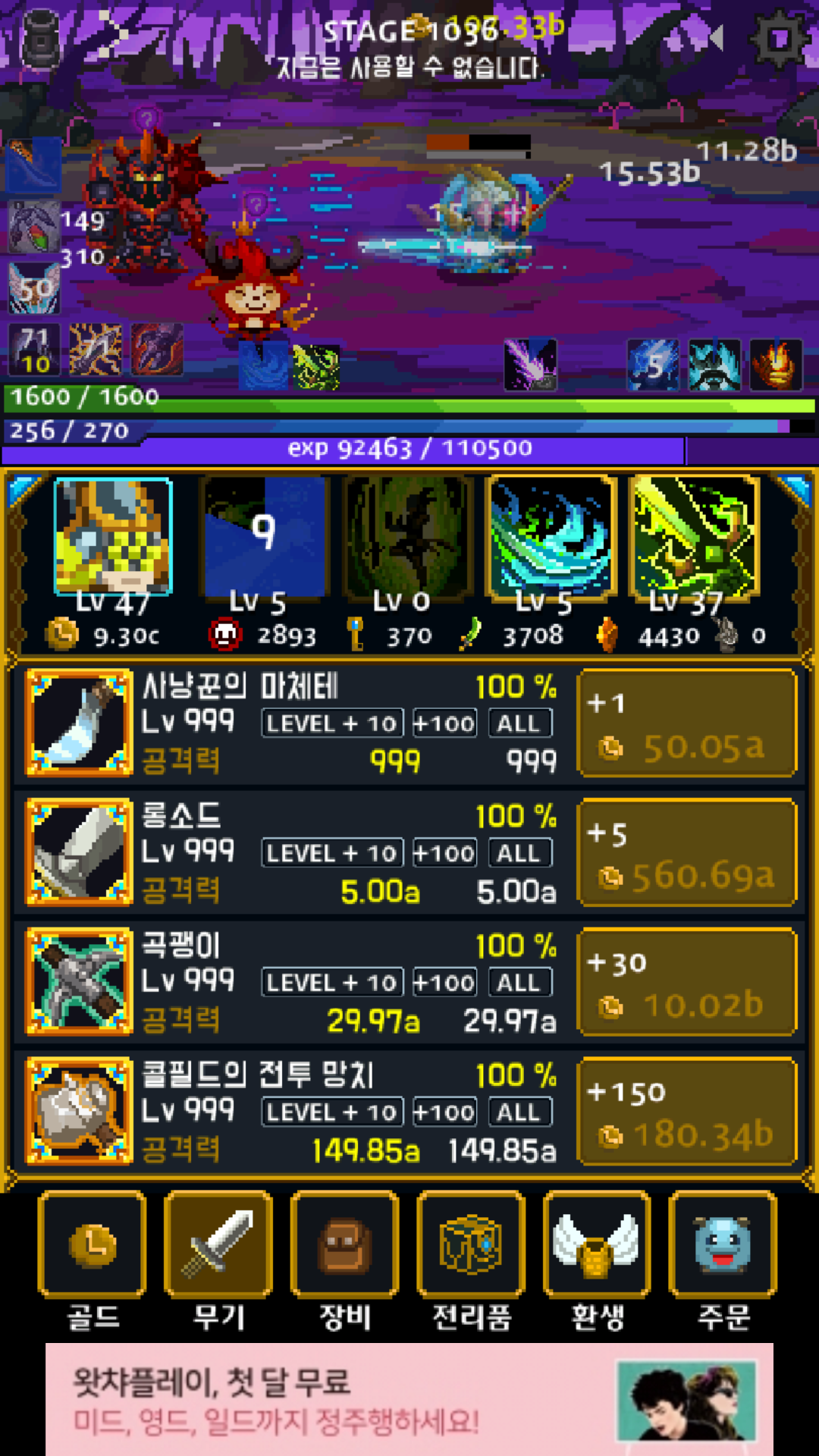Open the 전리품 tab
The image size is (819, 1456).
(471, 1244)
